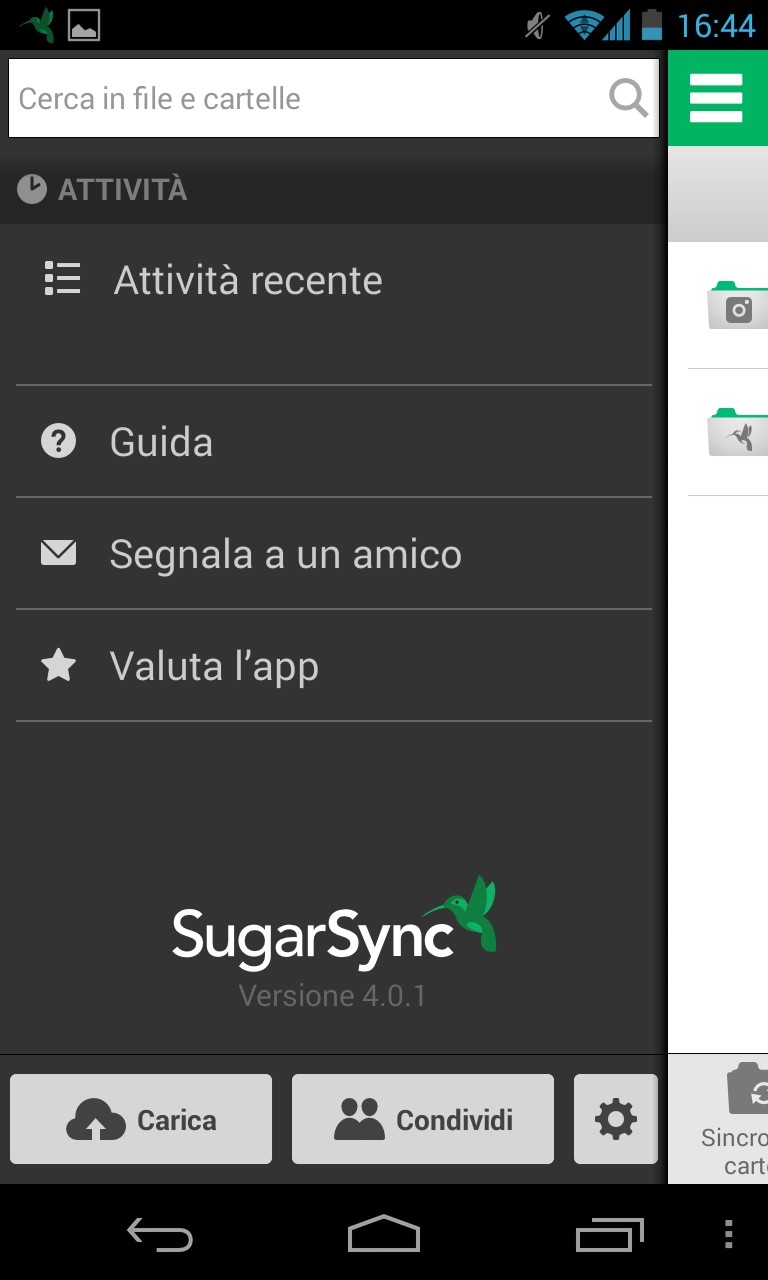Screen dimensions: 768x1280
Task: Choose Valuta l'app
Action: click(333, 665)
